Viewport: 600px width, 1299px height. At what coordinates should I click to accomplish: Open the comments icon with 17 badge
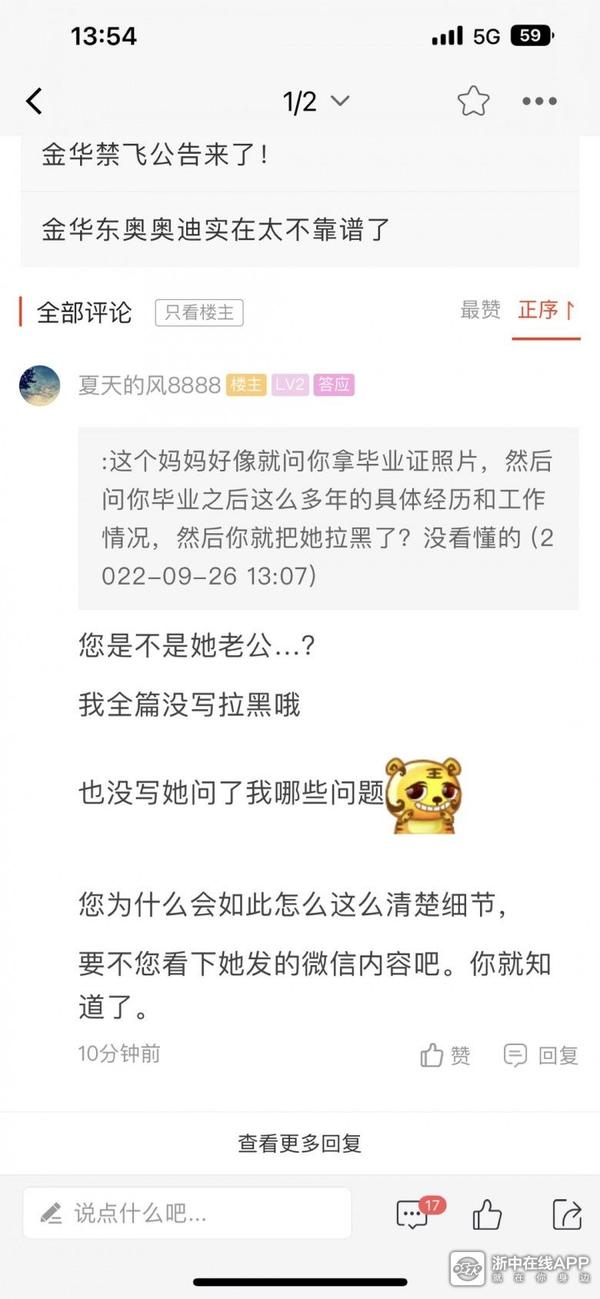412,1215
